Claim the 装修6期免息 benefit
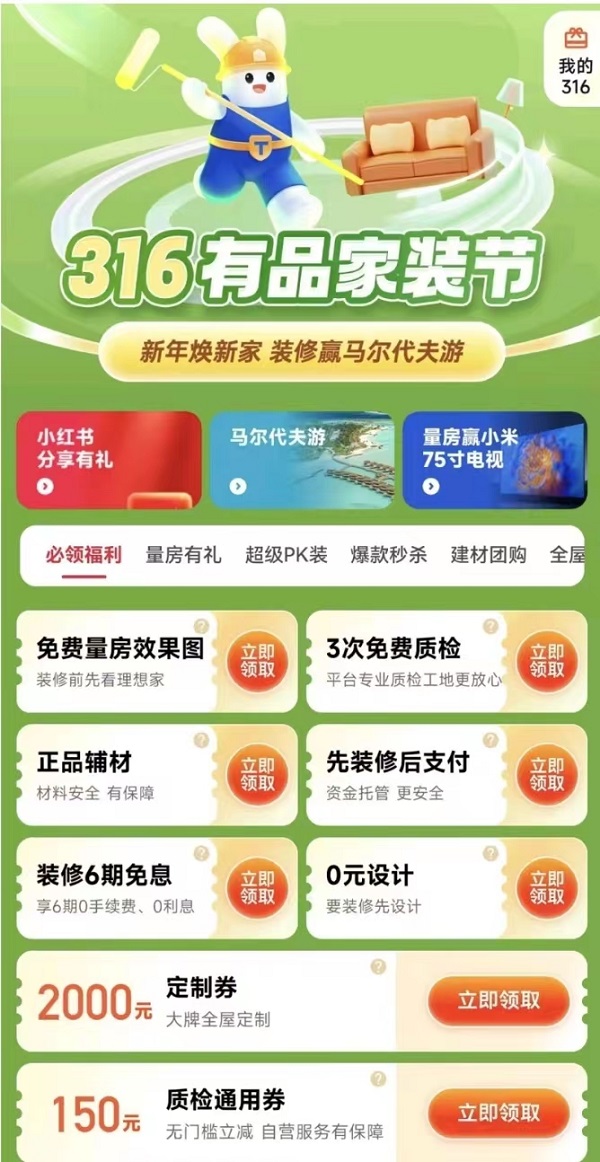The image size is (600, 1162). pos(258,887)
